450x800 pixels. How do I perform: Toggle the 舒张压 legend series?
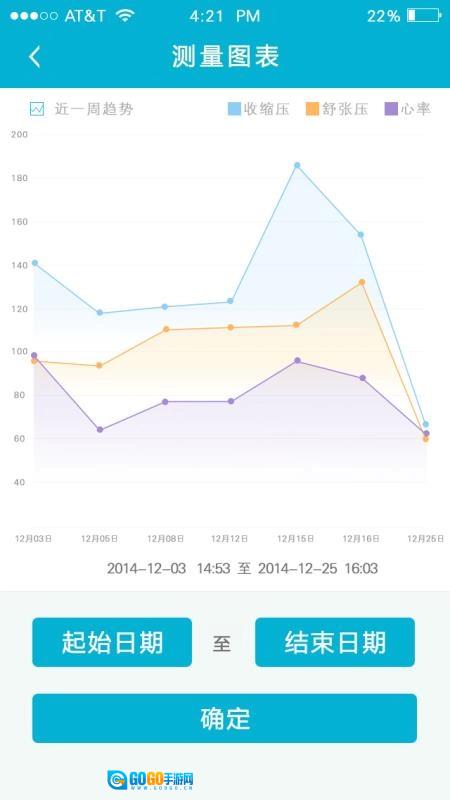click(337, 109)
